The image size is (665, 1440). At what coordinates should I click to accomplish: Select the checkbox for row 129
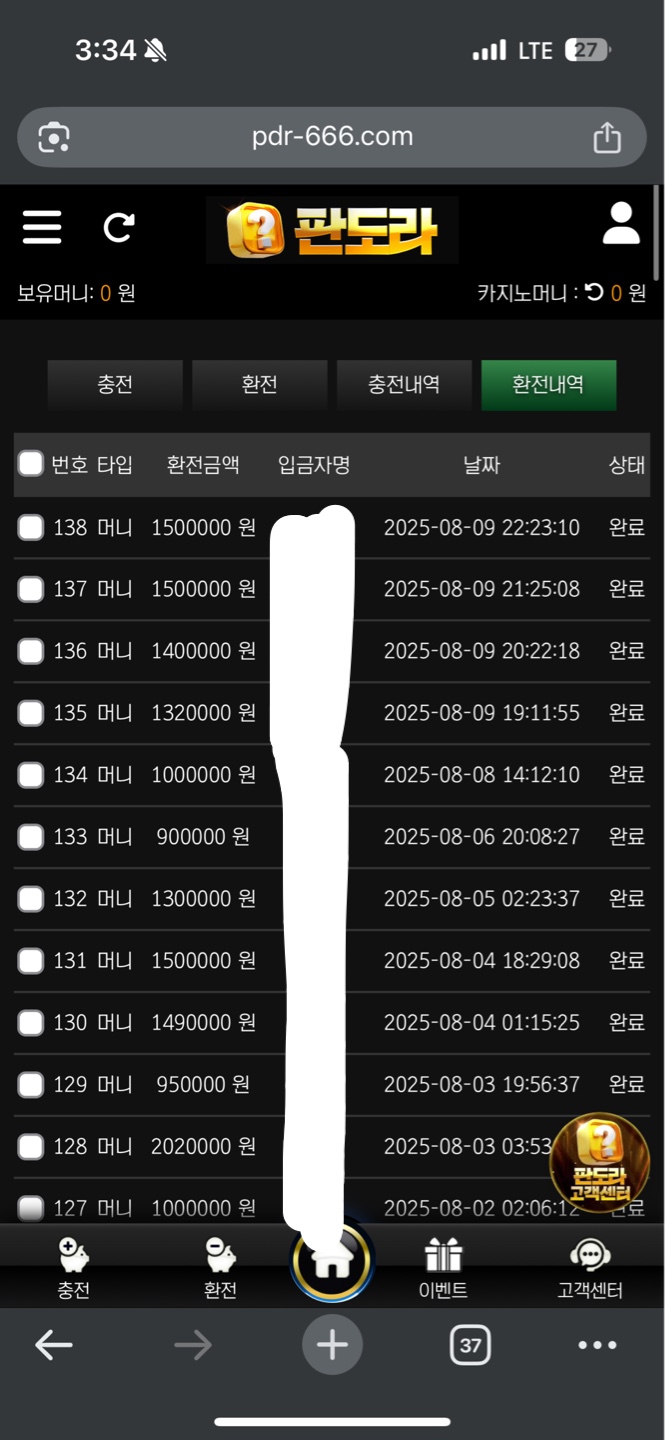pos(31,1084)
